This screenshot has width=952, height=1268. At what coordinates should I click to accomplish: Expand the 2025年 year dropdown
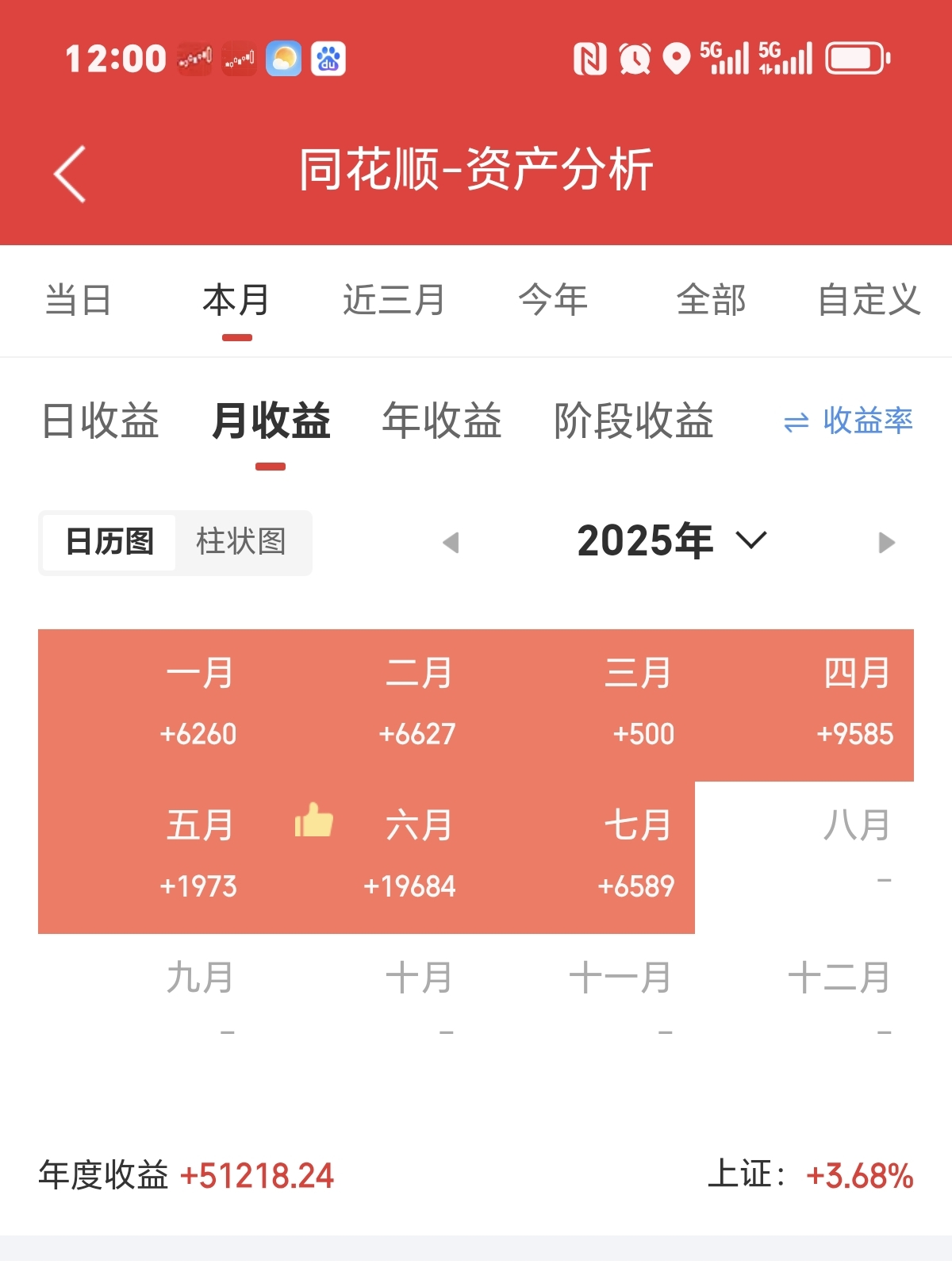[671, 541]
